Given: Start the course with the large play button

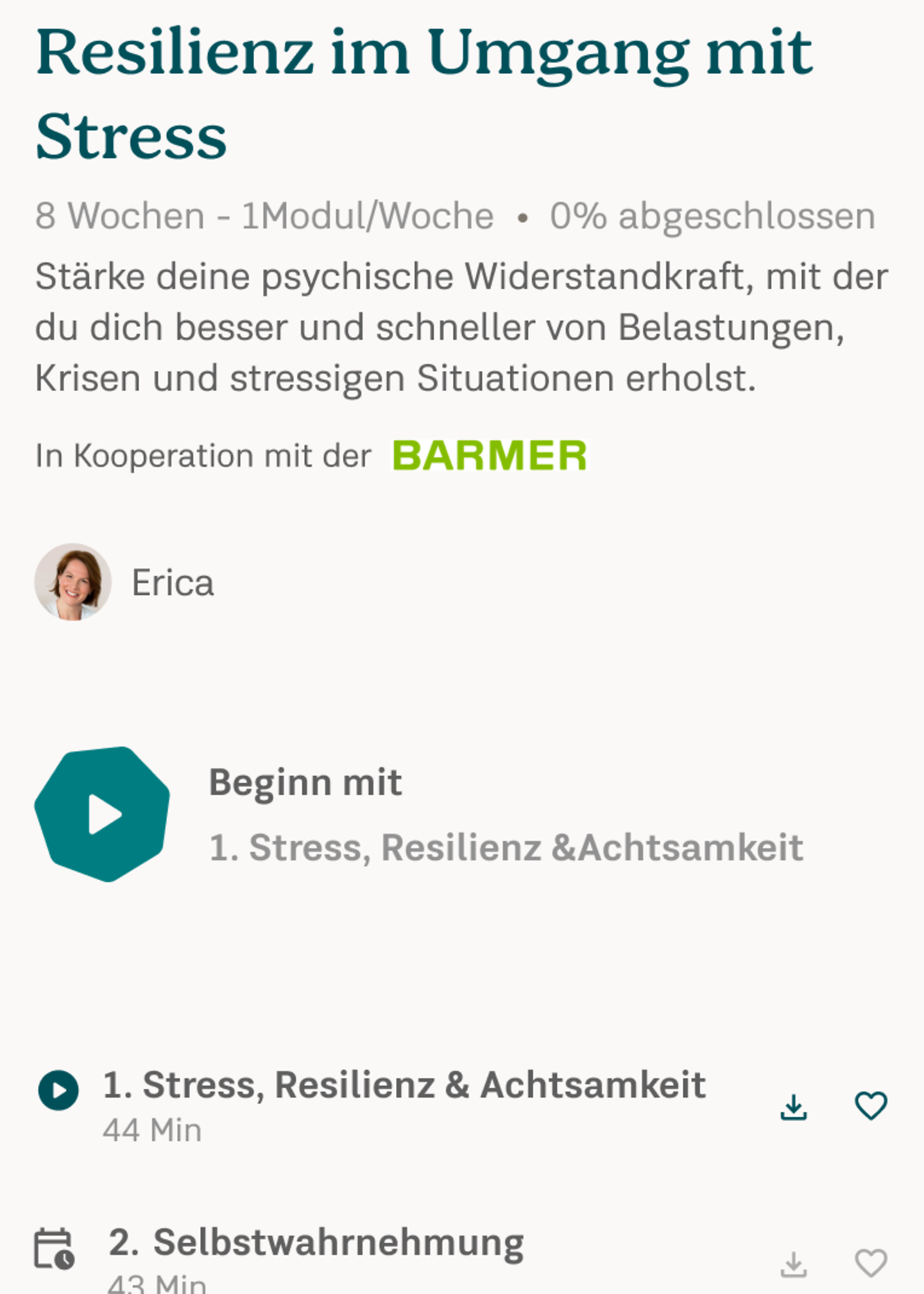Looking at the screenshot, I should click(103, 814).
